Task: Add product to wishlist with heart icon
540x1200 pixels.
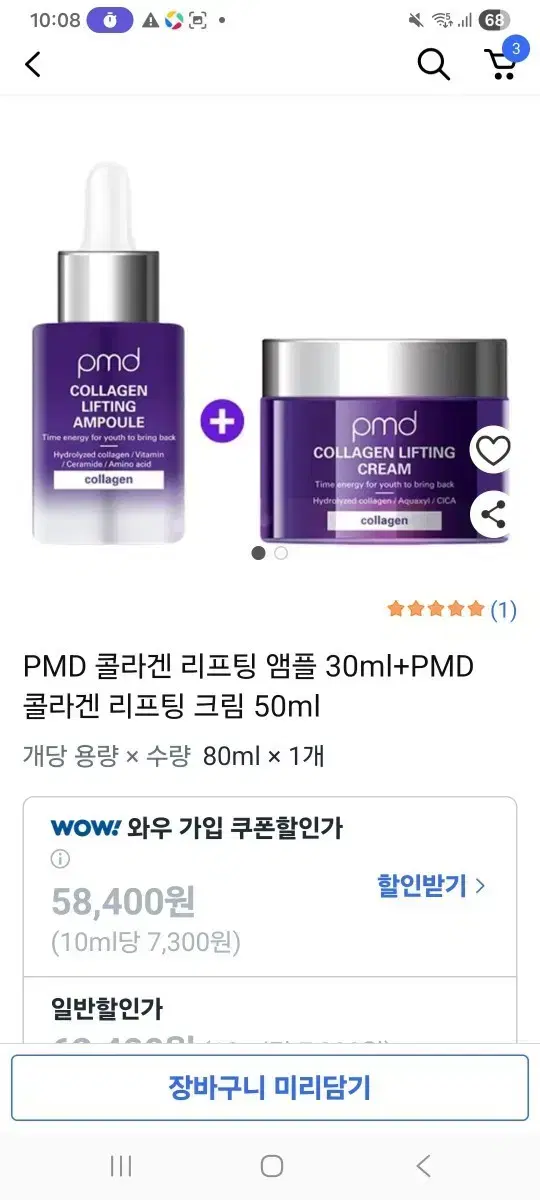Action: tap(492, 450)
